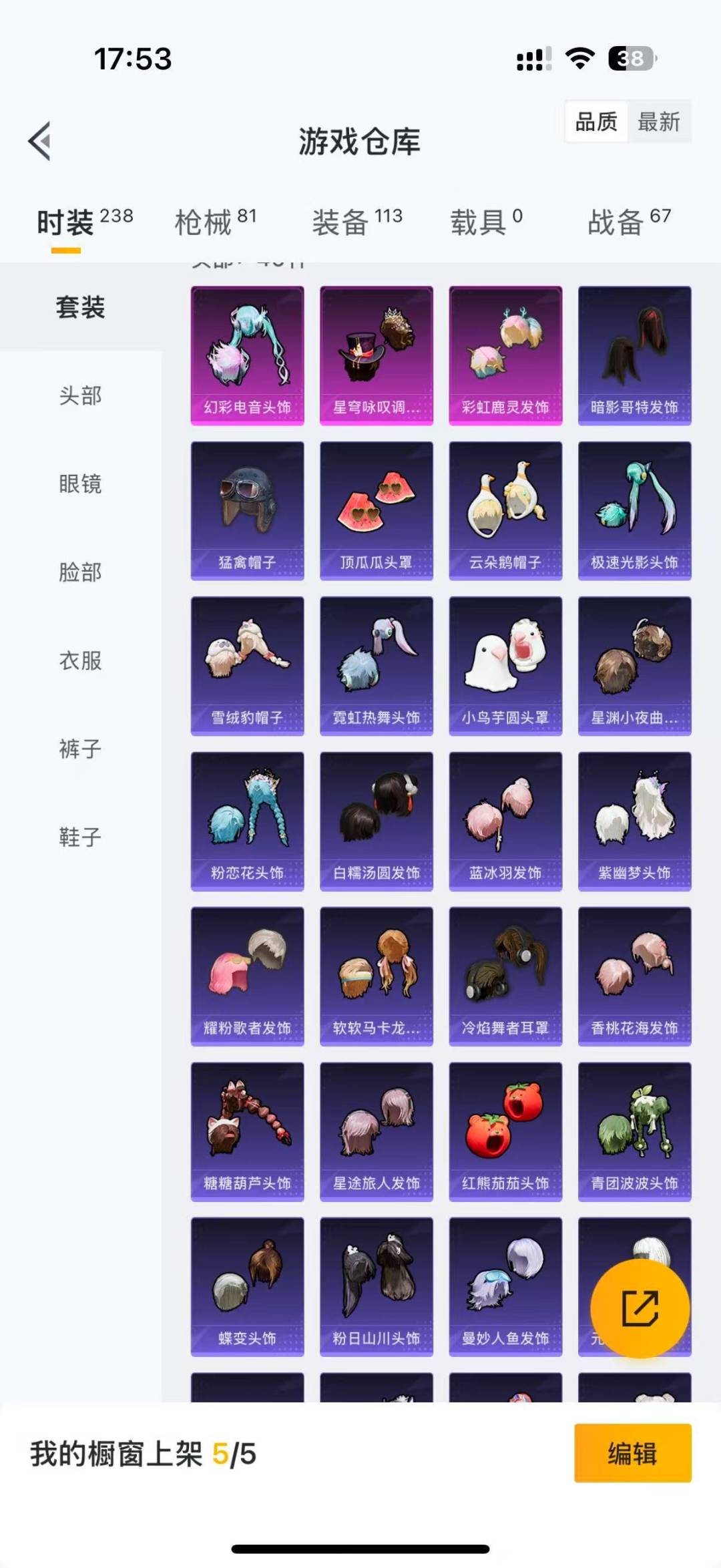Select the 套装 category in the sidebar
721x1568 pixels.
[81, 307]
